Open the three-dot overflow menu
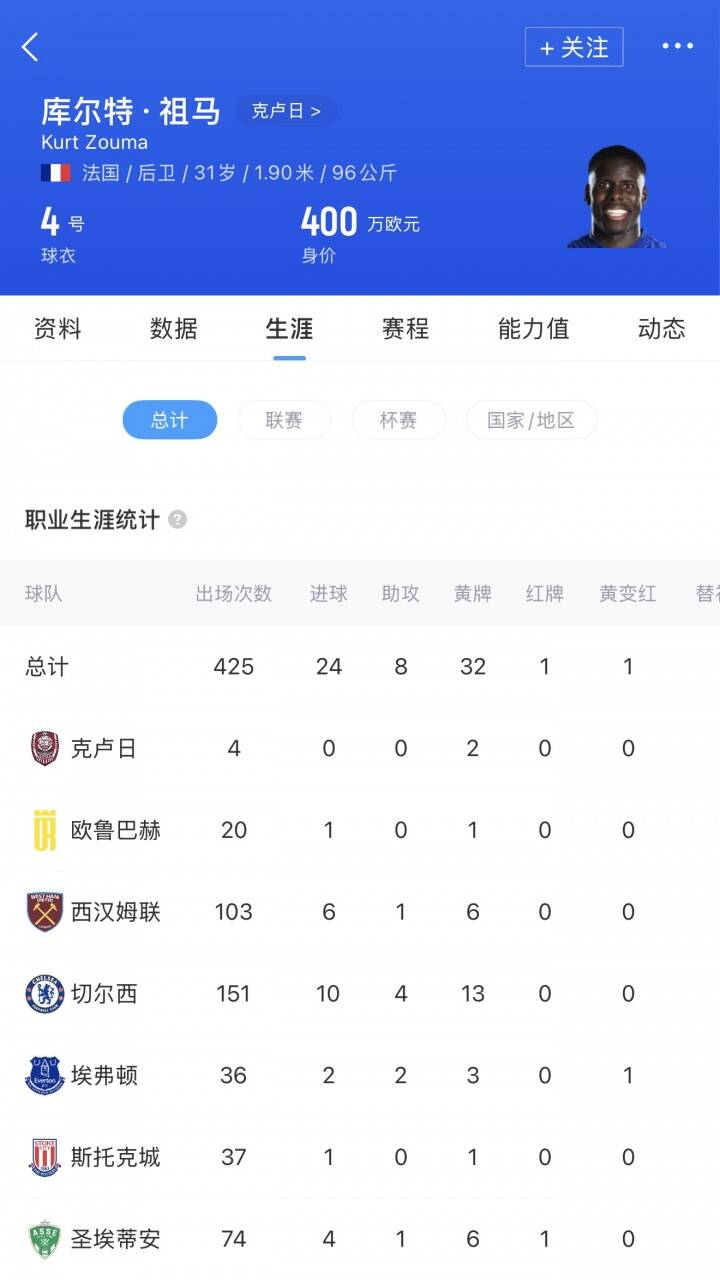 pyautogui.click(x=677, y=47)
